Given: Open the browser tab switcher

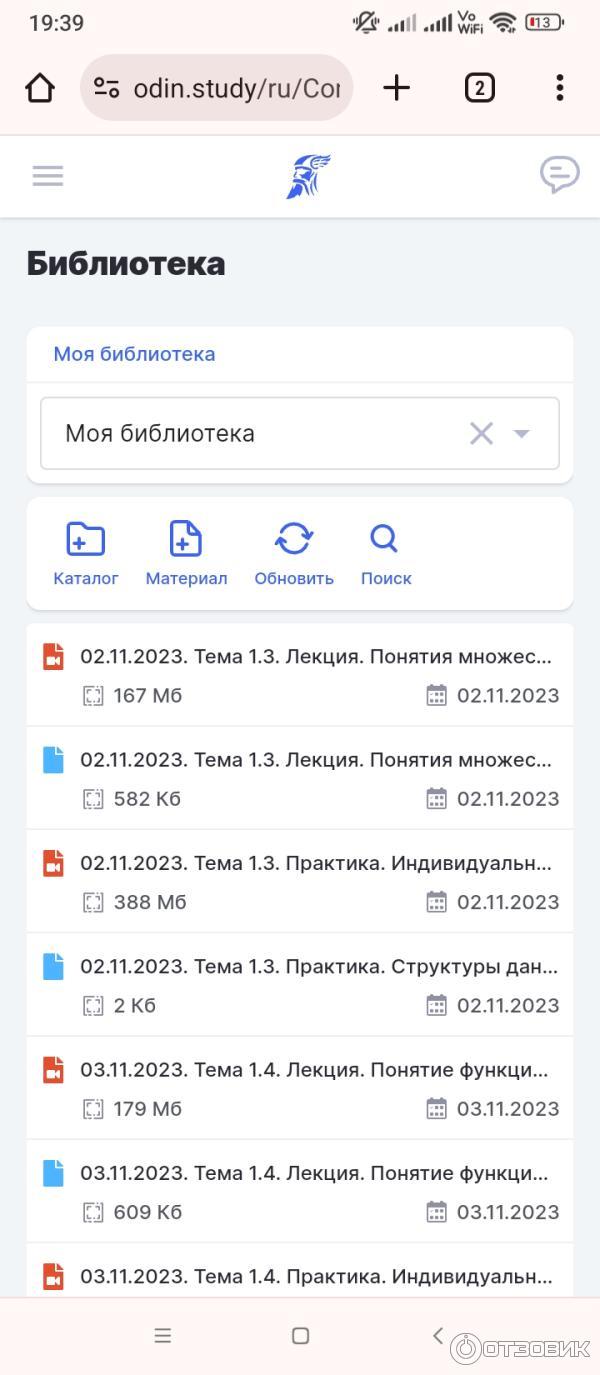Looking at the screenshot, I should click(479, 88).
